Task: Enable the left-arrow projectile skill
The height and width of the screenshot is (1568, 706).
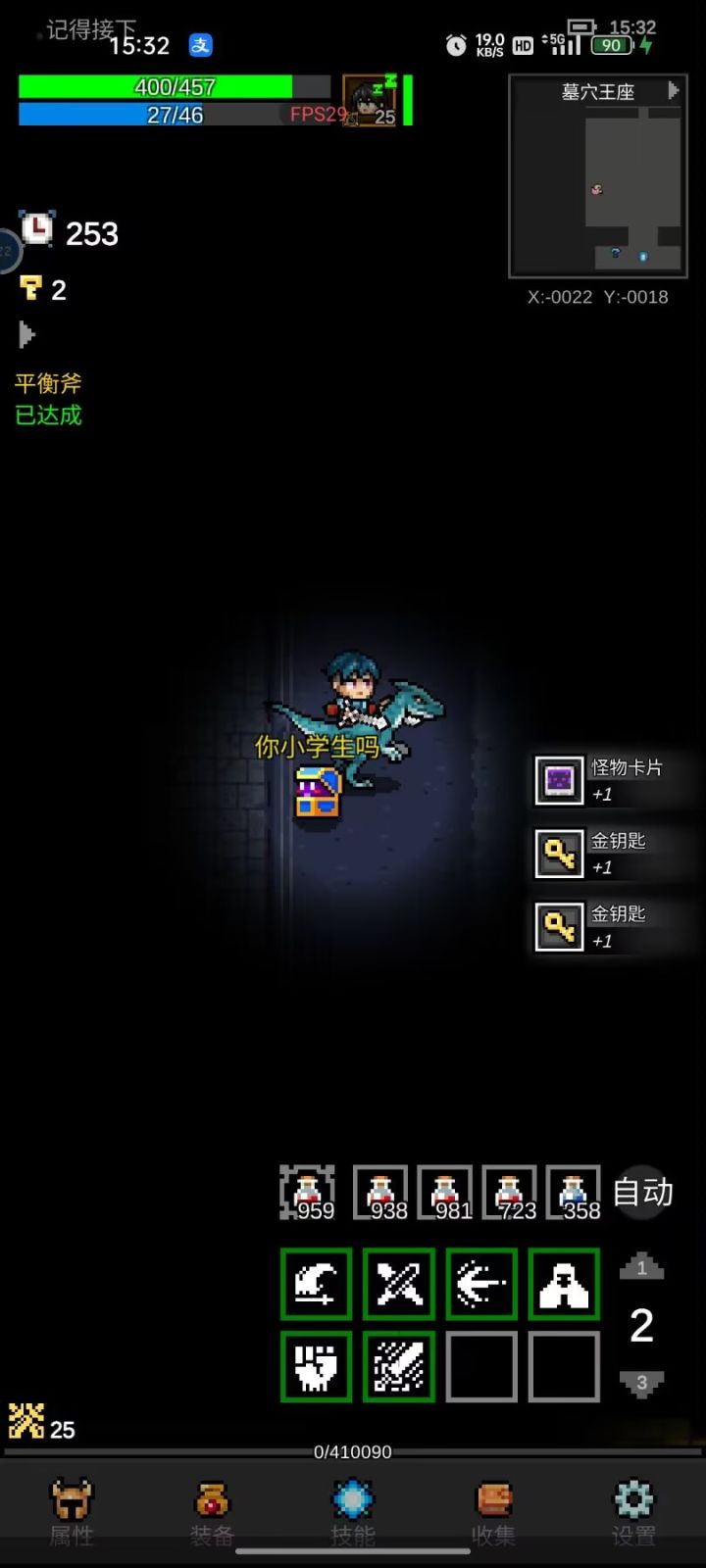Action: tap(480, 1284)
